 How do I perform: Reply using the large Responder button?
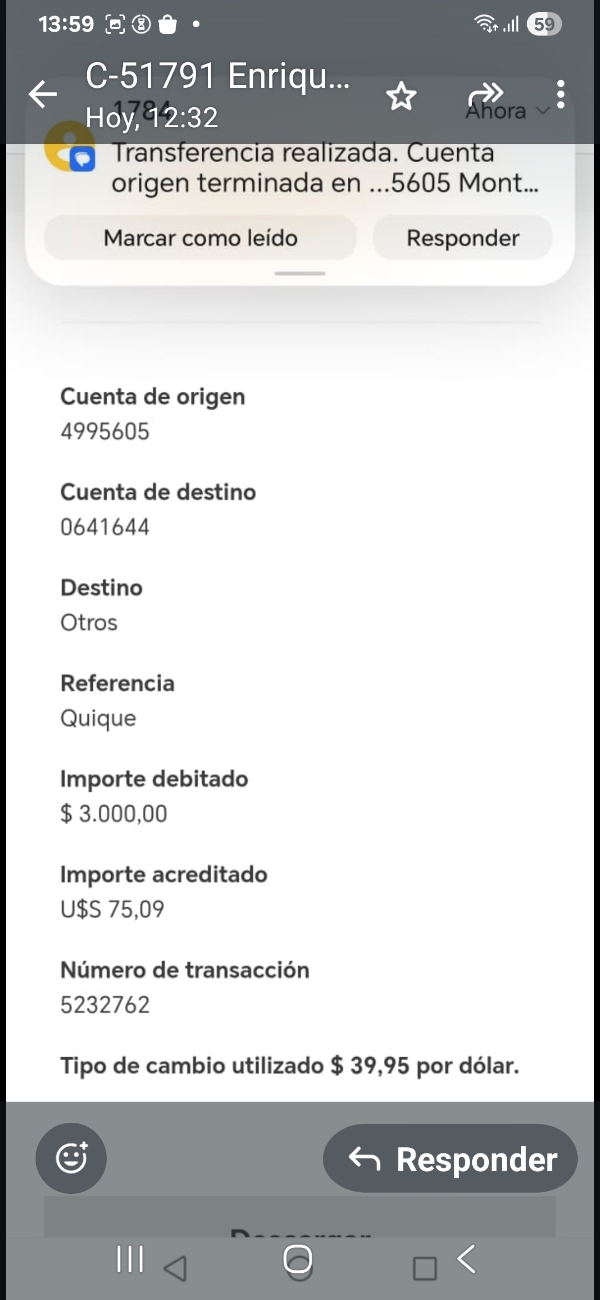pos(451,1158)
